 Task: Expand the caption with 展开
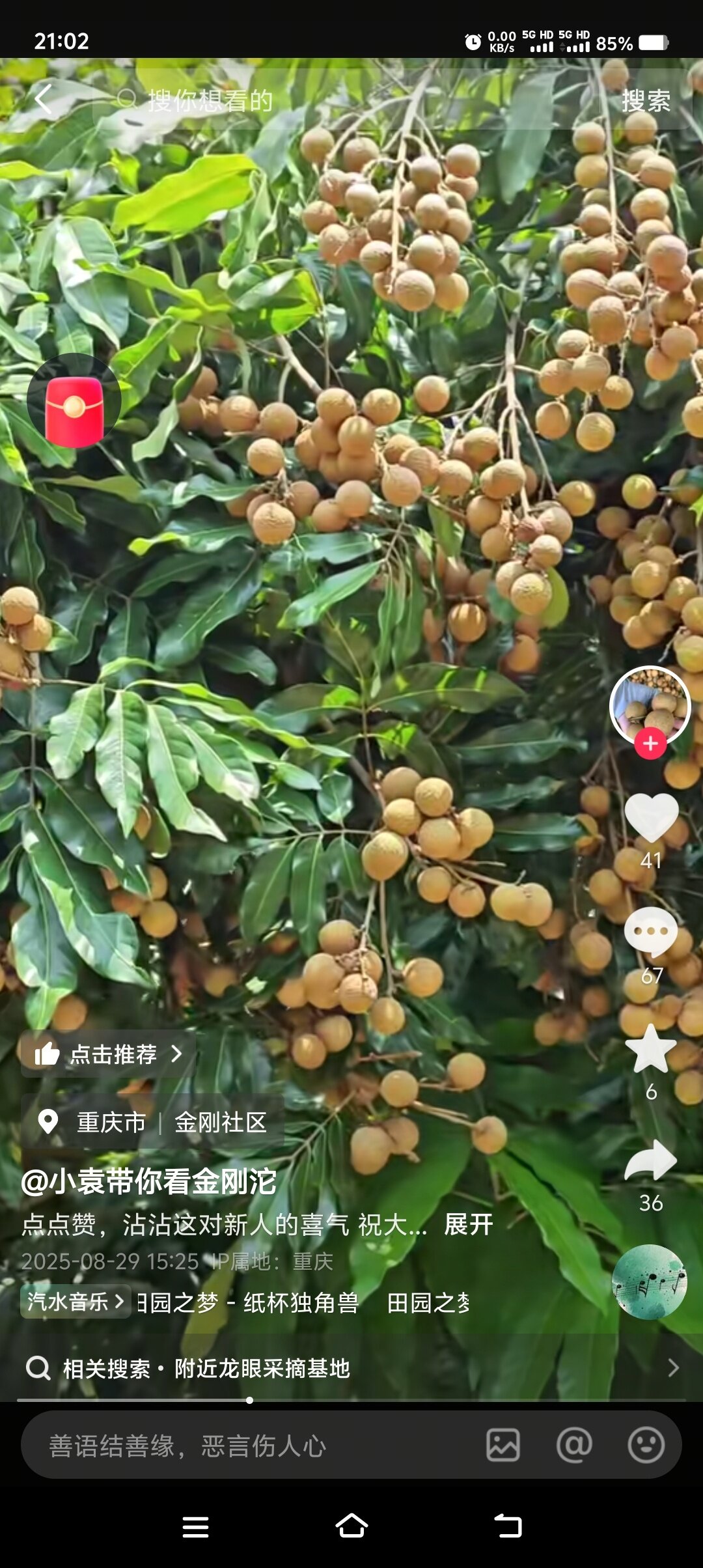click(x=468, y=1224)
